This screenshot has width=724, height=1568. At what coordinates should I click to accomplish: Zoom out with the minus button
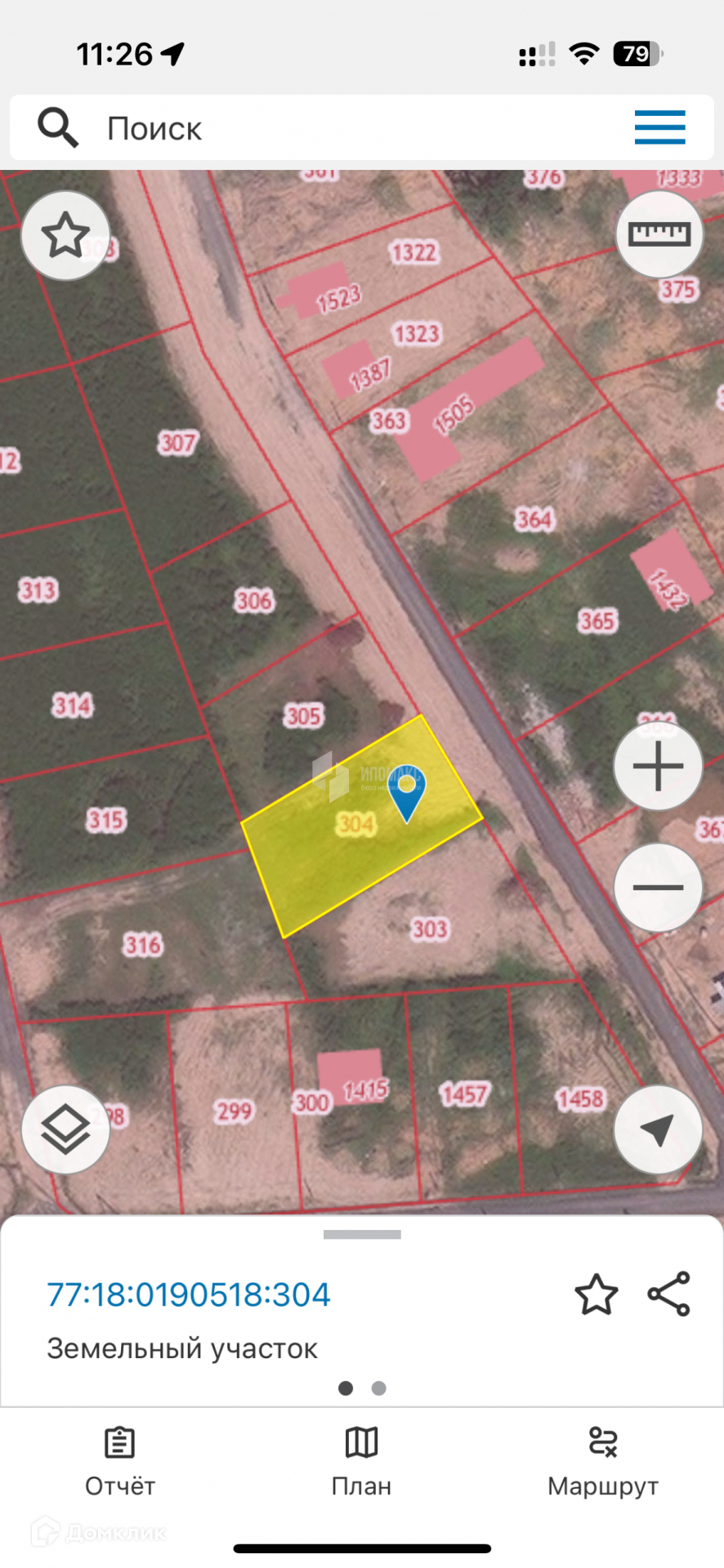click(658, 887)
